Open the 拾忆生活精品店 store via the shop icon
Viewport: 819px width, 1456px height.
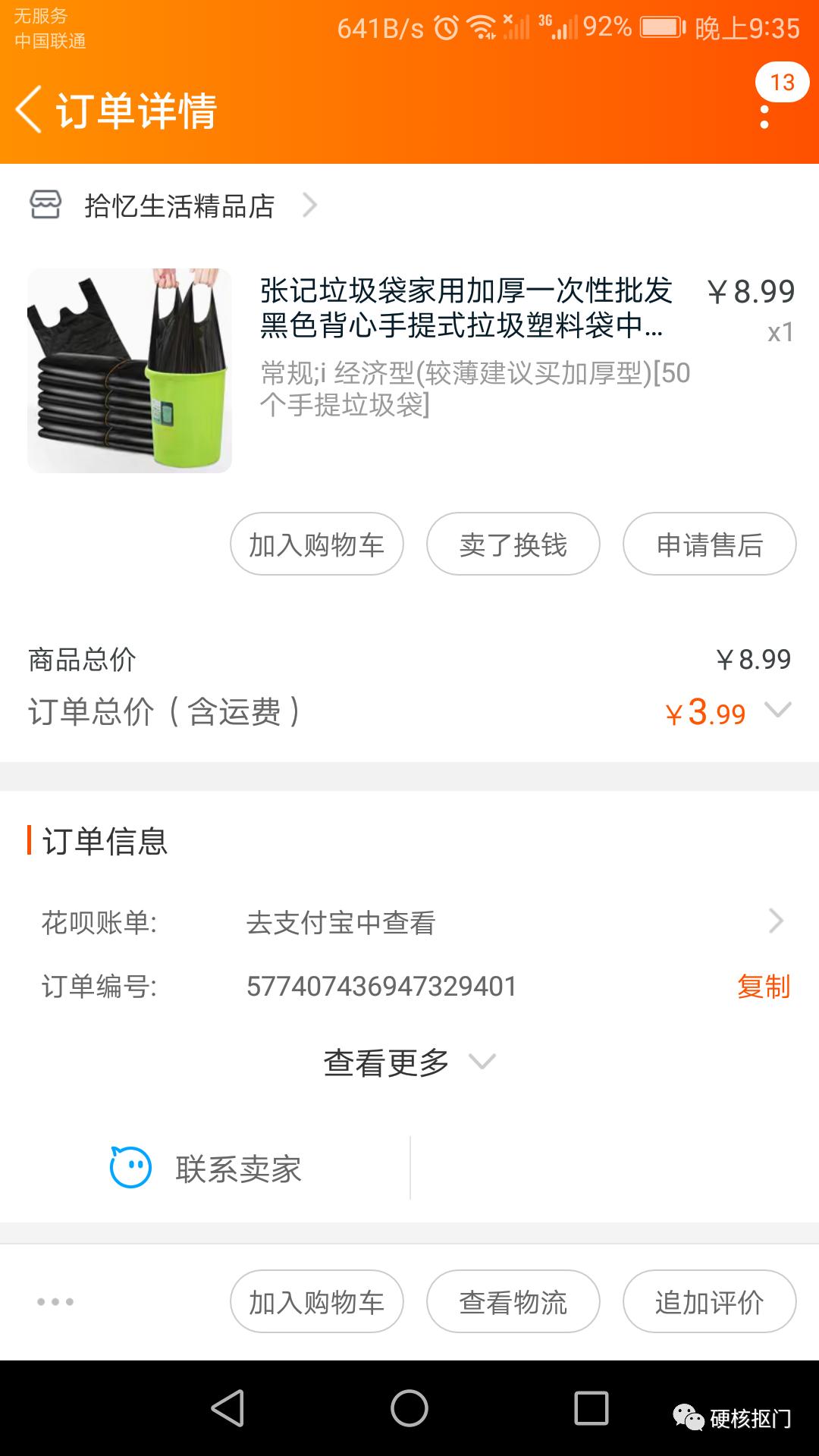[x=44, y=205]
